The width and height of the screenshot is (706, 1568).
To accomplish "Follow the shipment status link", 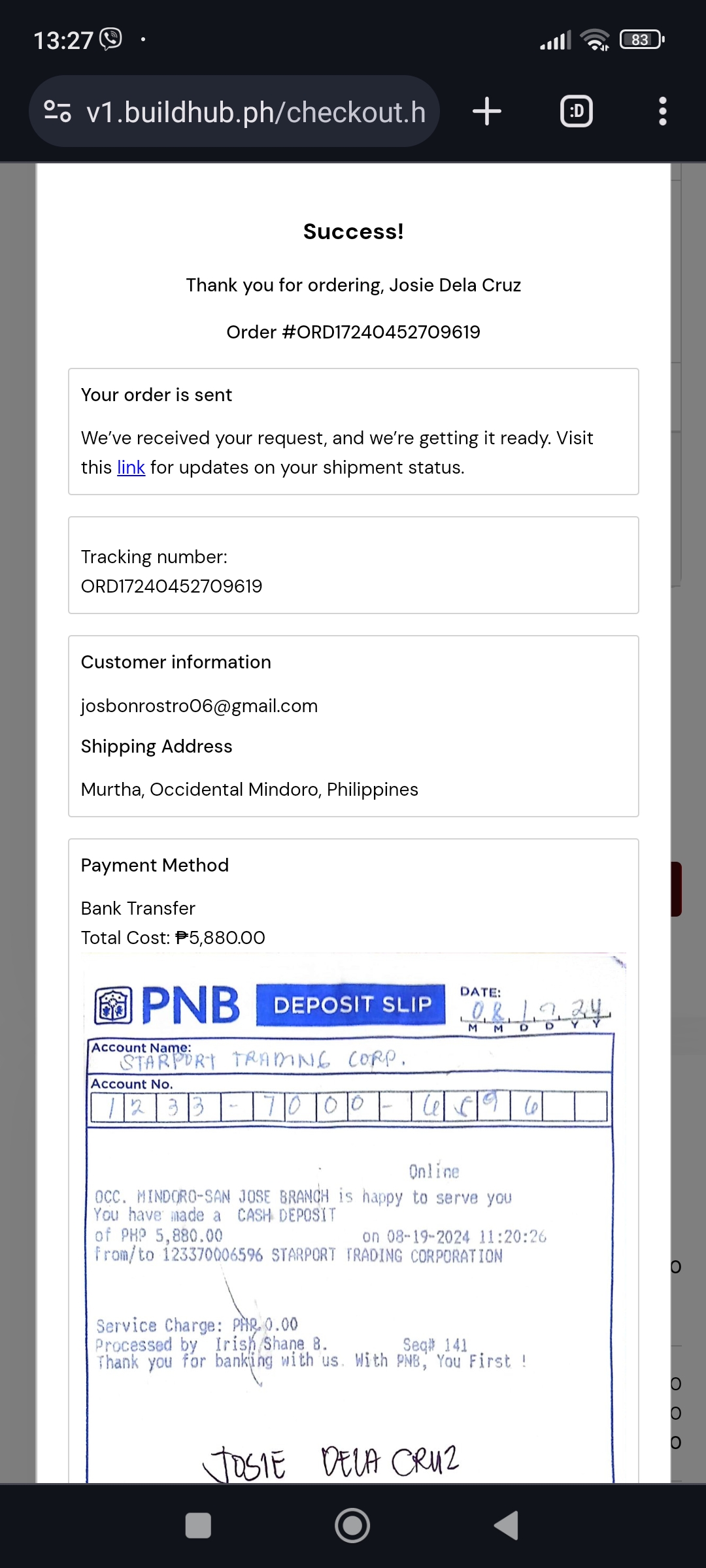I will click(x=131, y=468).
